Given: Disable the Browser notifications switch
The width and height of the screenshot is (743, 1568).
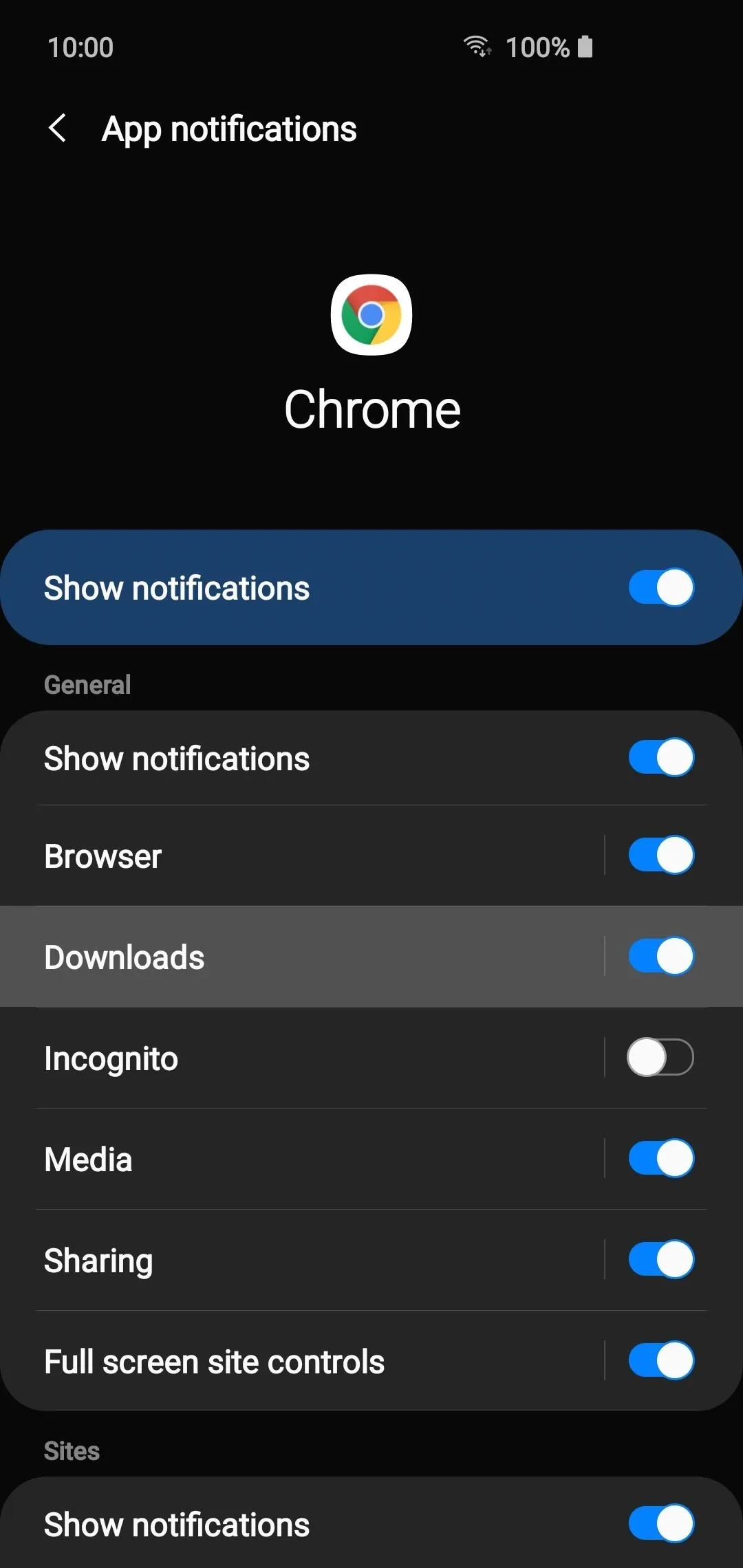Looking at the screenshot, I should coord(660,855).
